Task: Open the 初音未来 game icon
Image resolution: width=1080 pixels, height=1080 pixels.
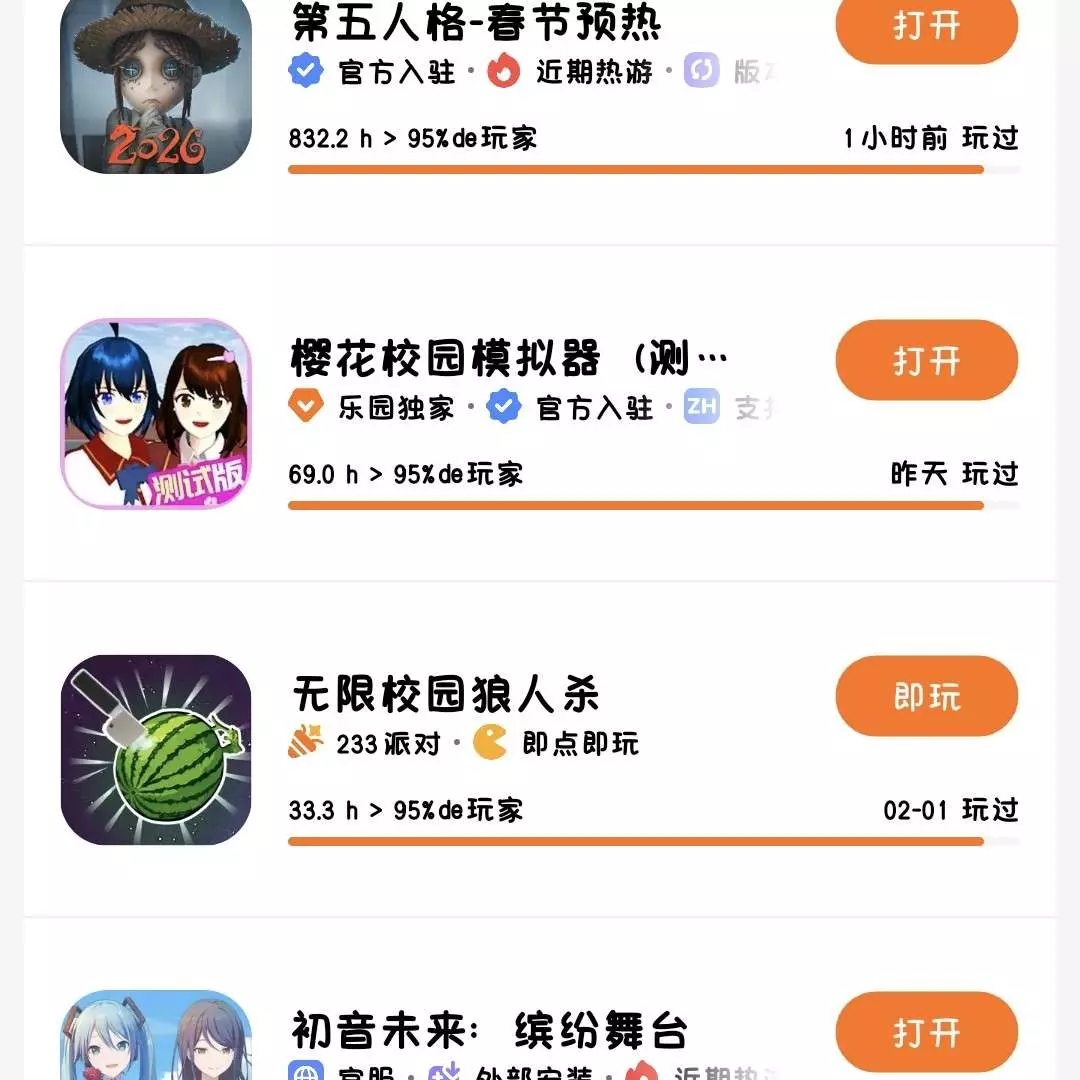Action: pos(156,1038)
